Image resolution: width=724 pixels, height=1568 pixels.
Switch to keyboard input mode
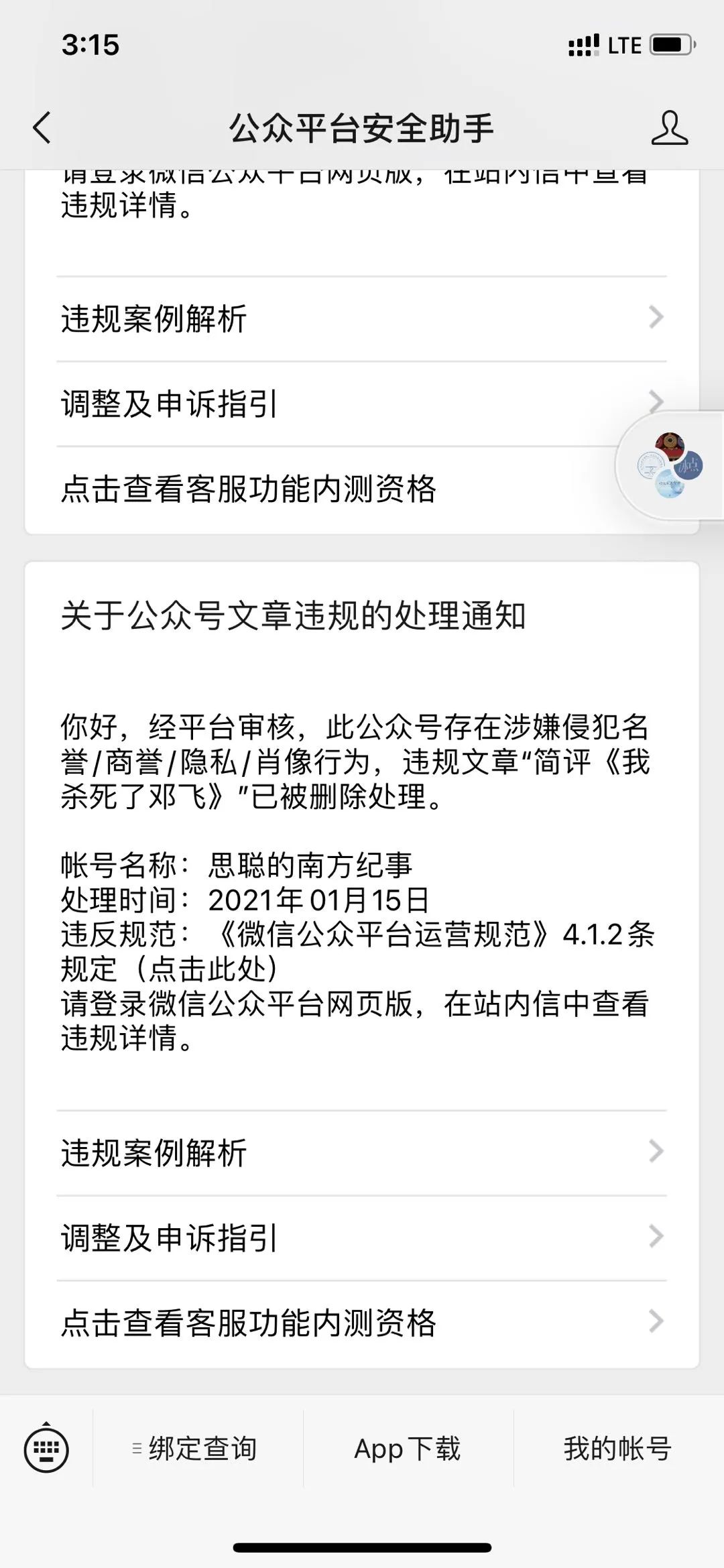coord(46,1450)
